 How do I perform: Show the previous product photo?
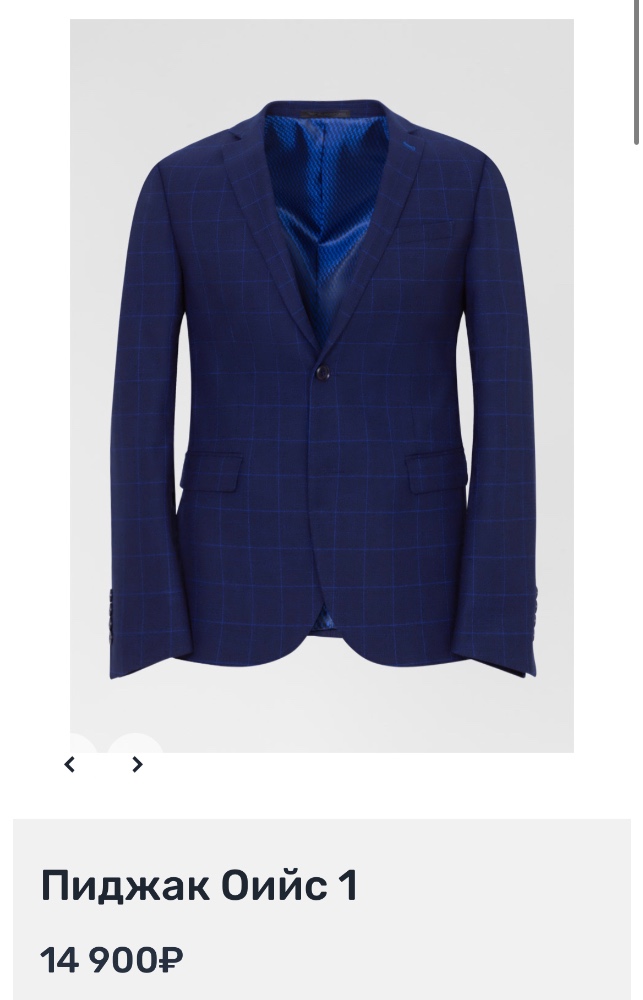[70, 765]
